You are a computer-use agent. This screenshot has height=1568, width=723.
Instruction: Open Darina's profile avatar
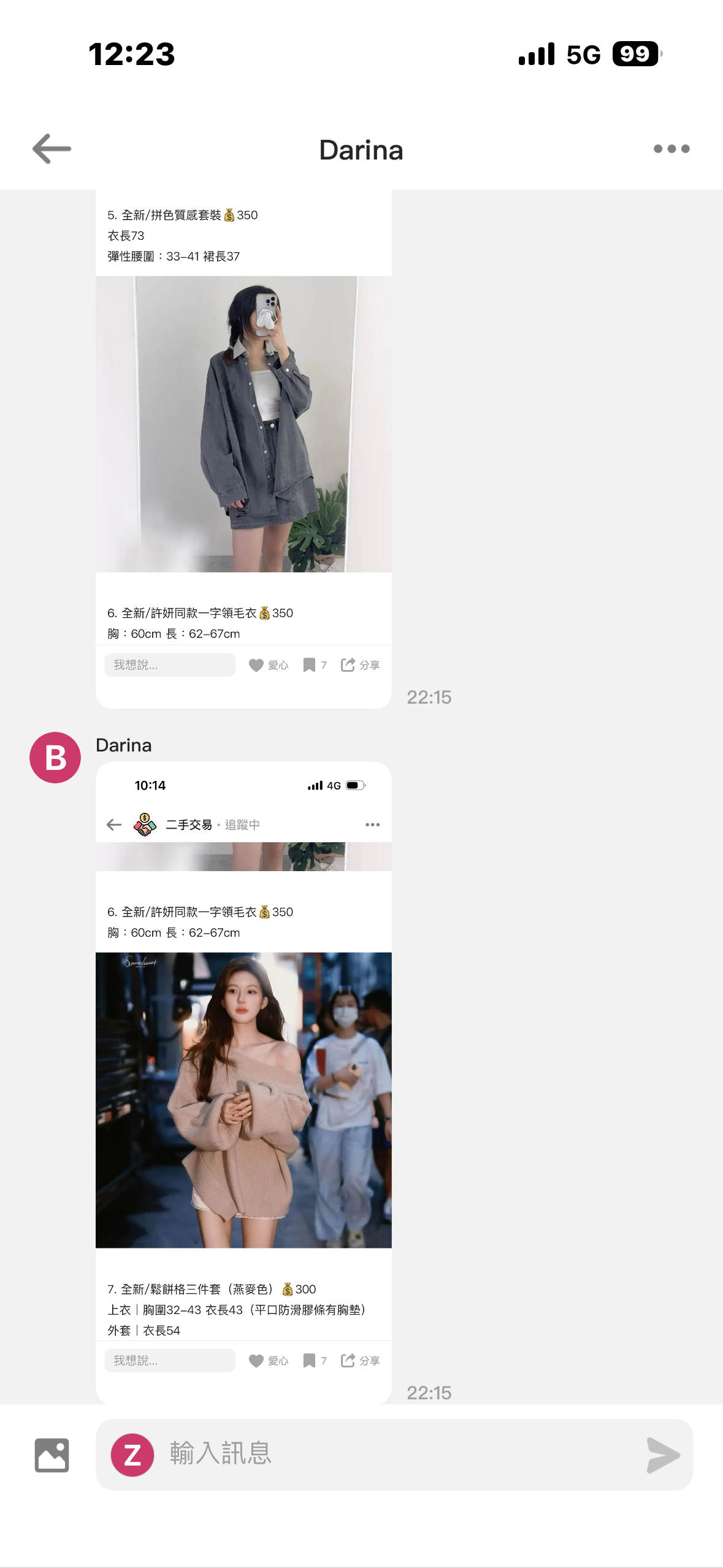[x=55, y=758]
